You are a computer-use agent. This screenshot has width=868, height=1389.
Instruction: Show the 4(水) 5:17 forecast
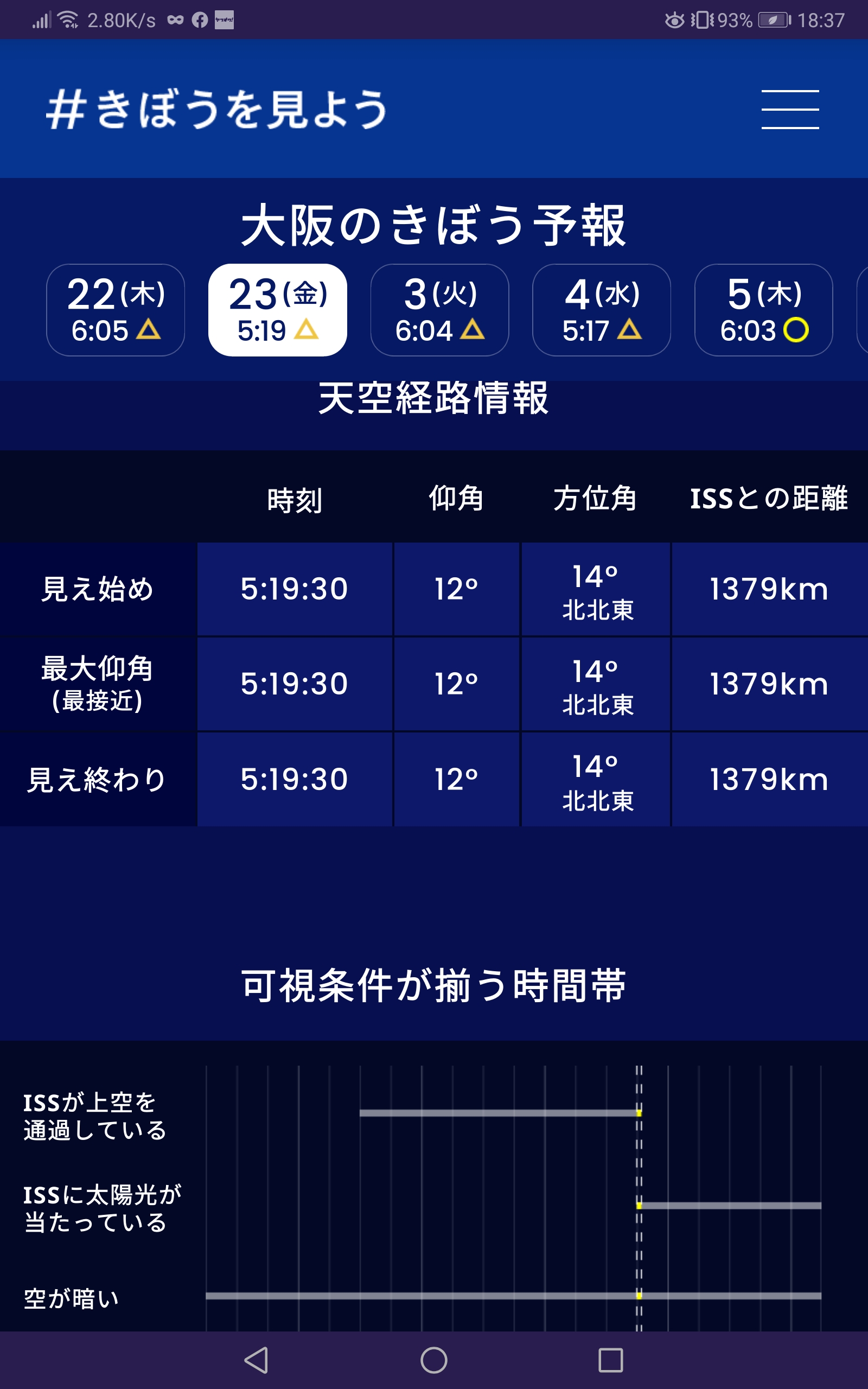tap(601, 310)
